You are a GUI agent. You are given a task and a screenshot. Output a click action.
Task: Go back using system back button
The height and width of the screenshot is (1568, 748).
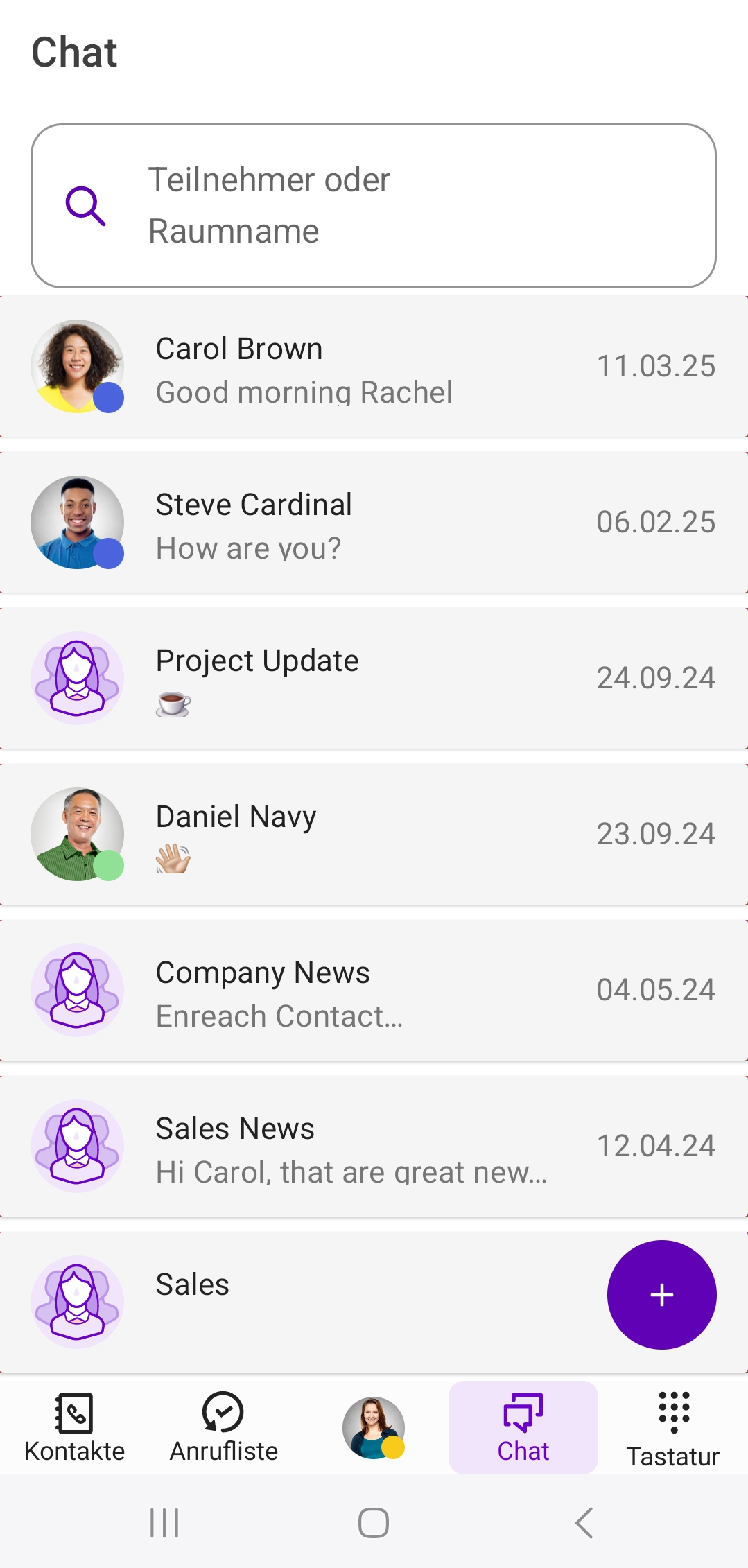(x=584, y=1523)
